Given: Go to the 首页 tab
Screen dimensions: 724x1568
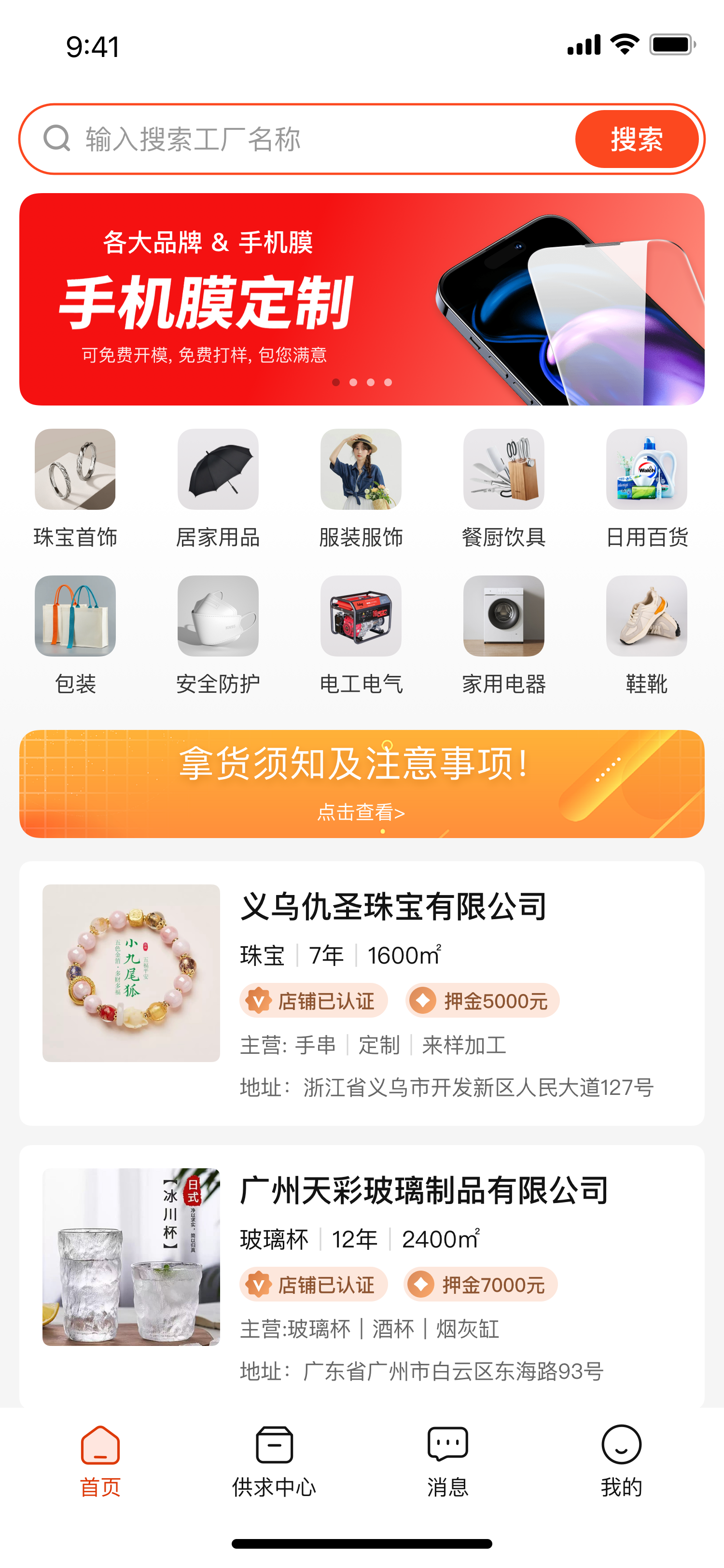Looking at the screenshot, I should (100, 1461).
